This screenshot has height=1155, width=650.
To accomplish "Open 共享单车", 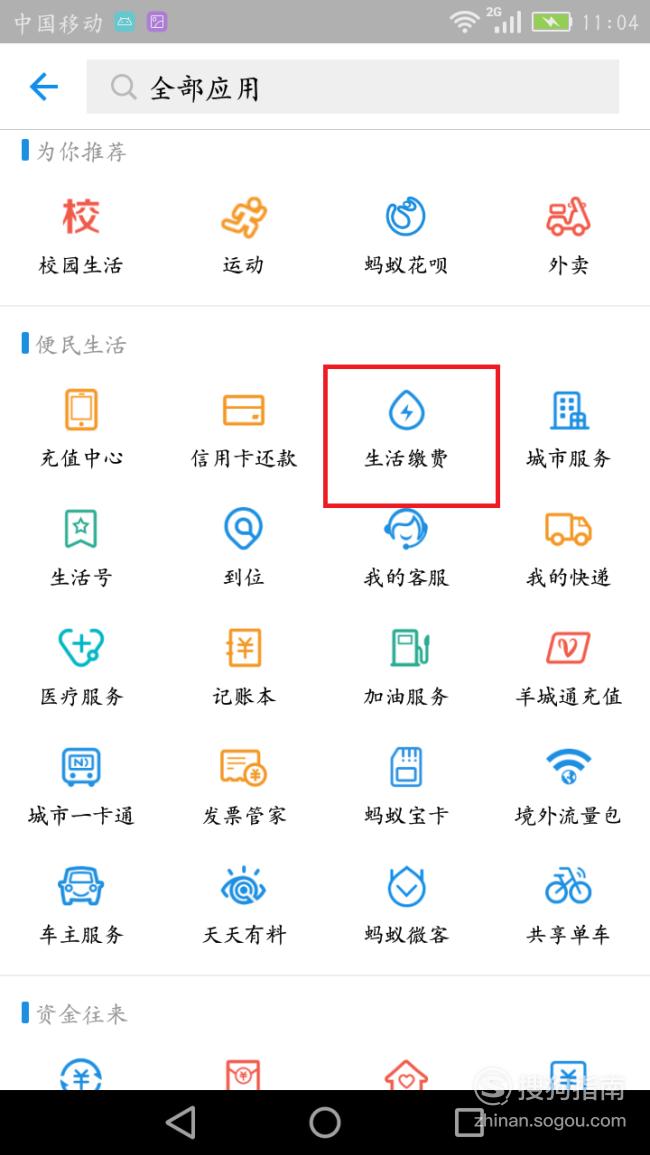I will [x=568, y=906].
